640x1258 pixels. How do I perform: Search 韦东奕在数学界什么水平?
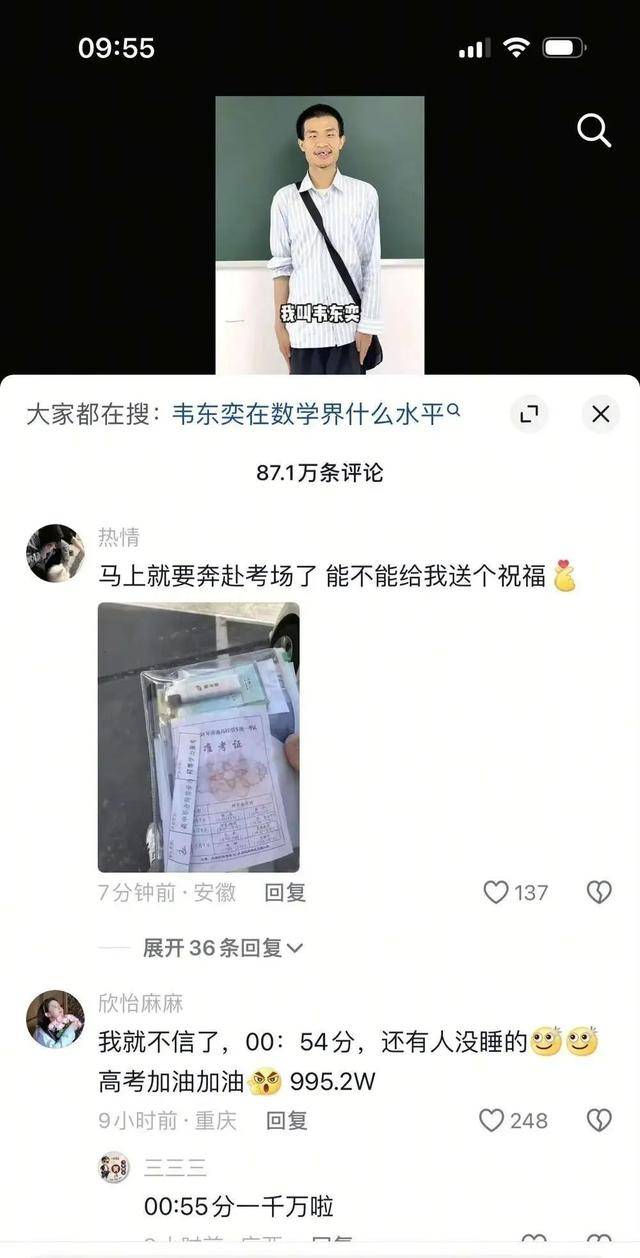315,414
